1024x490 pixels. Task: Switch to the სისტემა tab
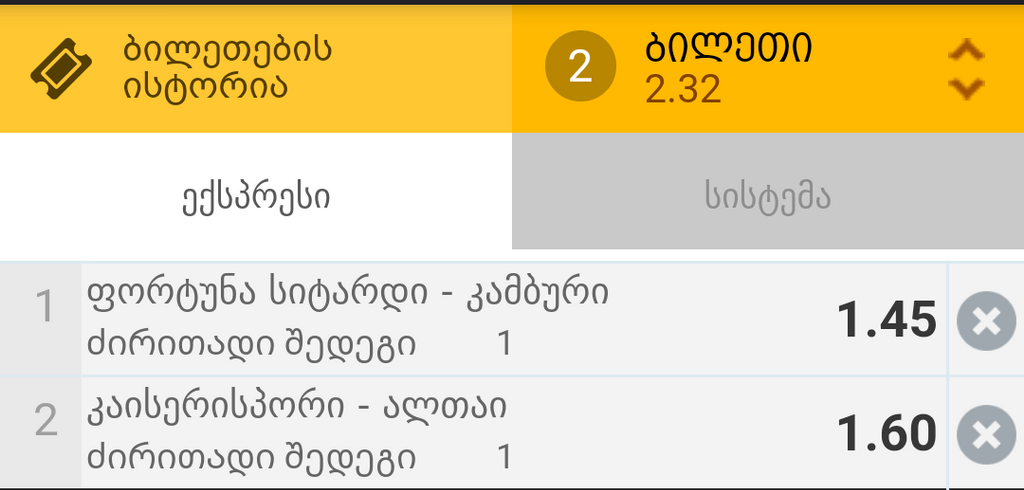767,197
